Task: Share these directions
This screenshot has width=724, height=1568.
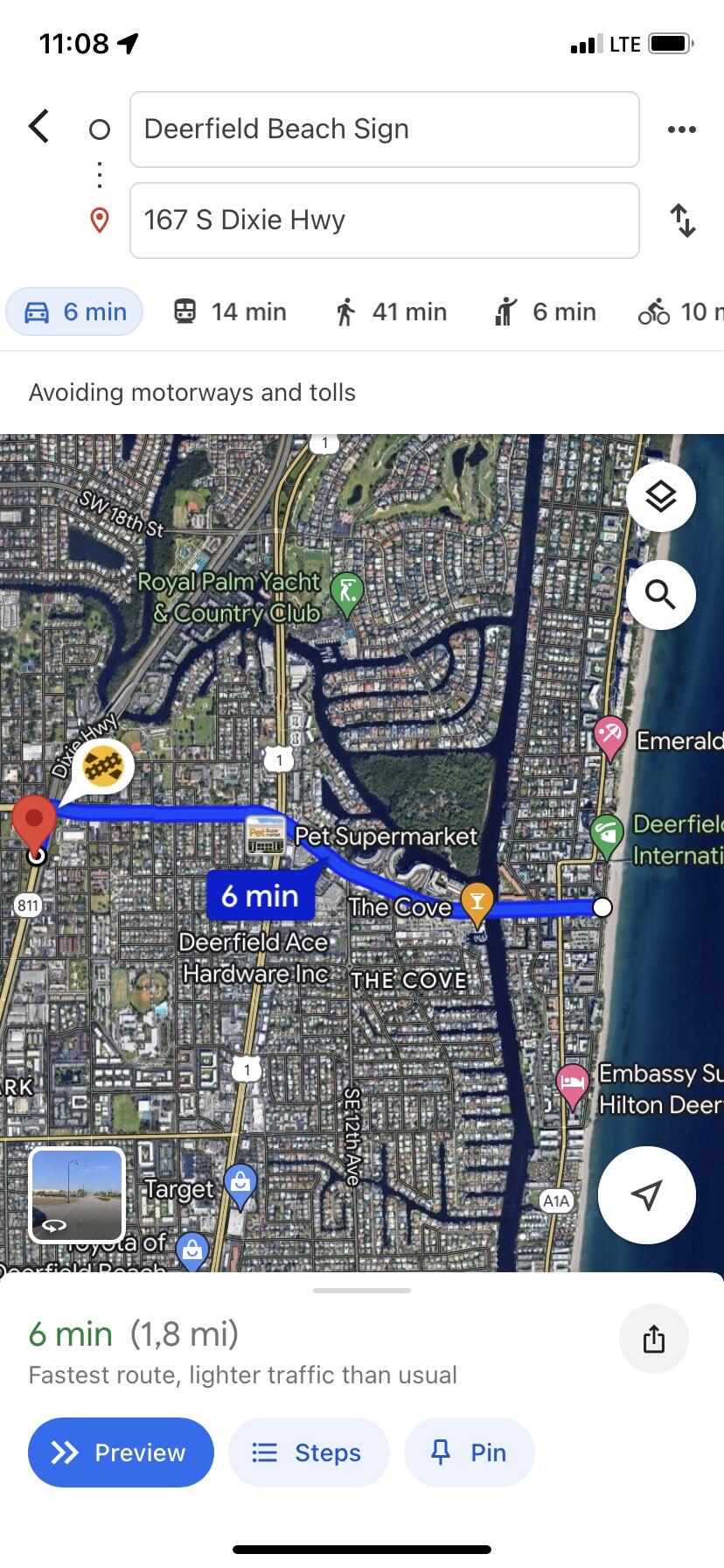Action: 653,1338
